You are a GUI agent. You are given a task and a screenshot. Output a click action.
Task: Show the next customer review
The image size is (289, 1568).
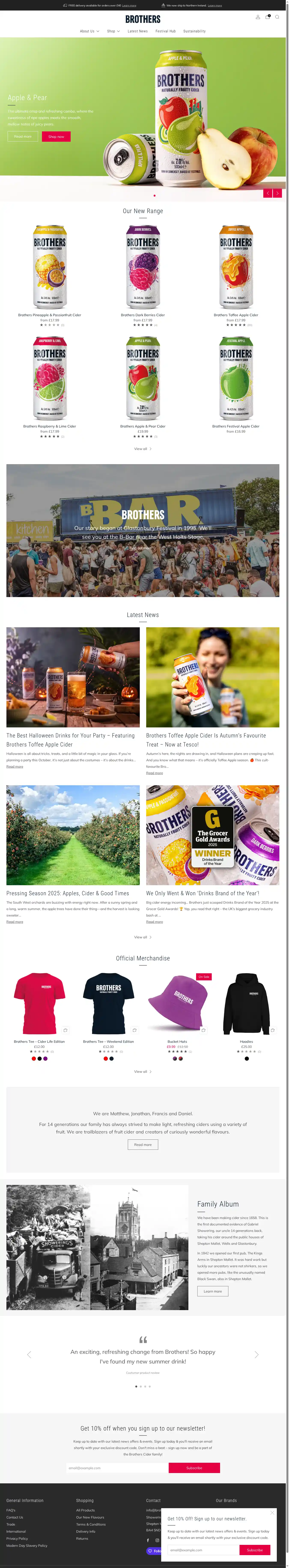[256, 1354]
